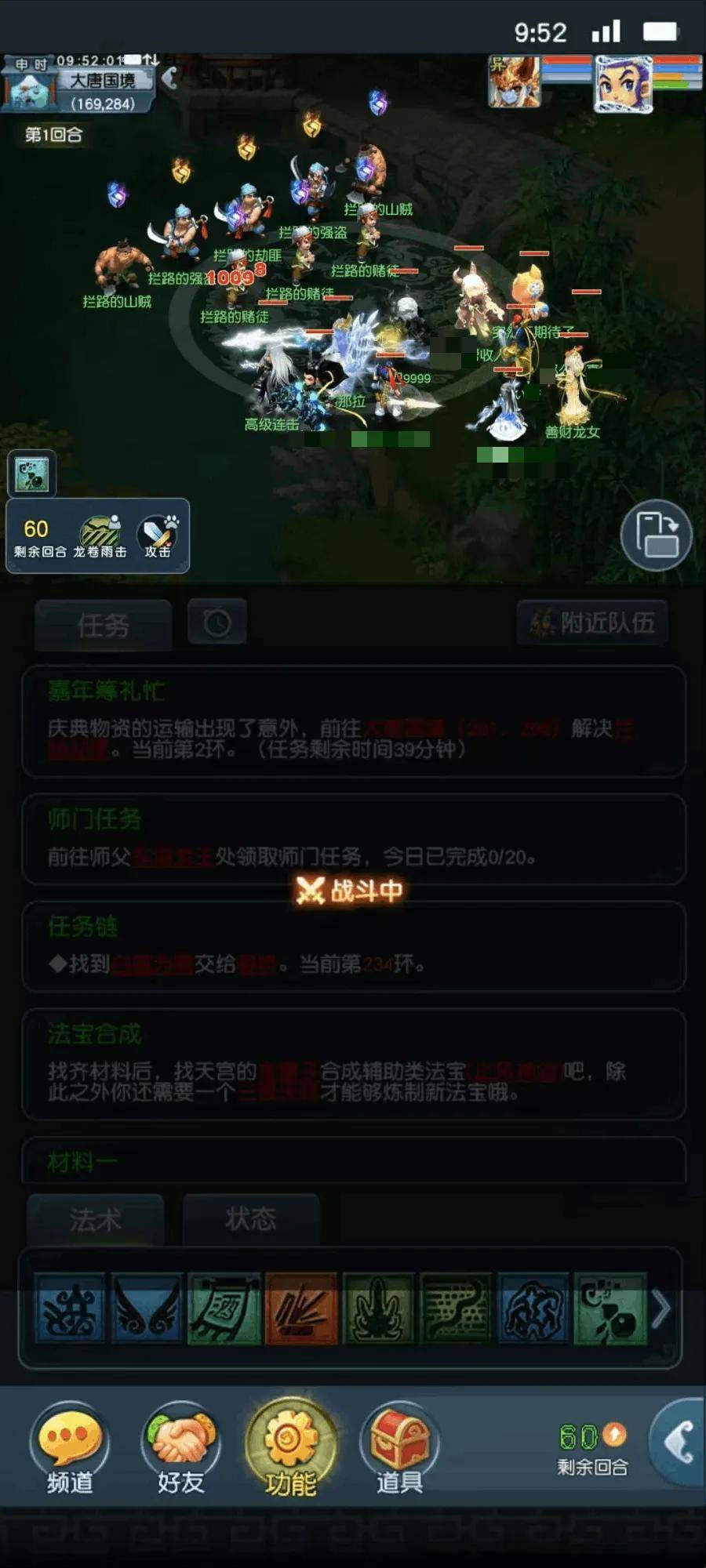Switch to the 状态 status tab
This screenshot has height=1568, width=706.
click(x=250, y=1219)
